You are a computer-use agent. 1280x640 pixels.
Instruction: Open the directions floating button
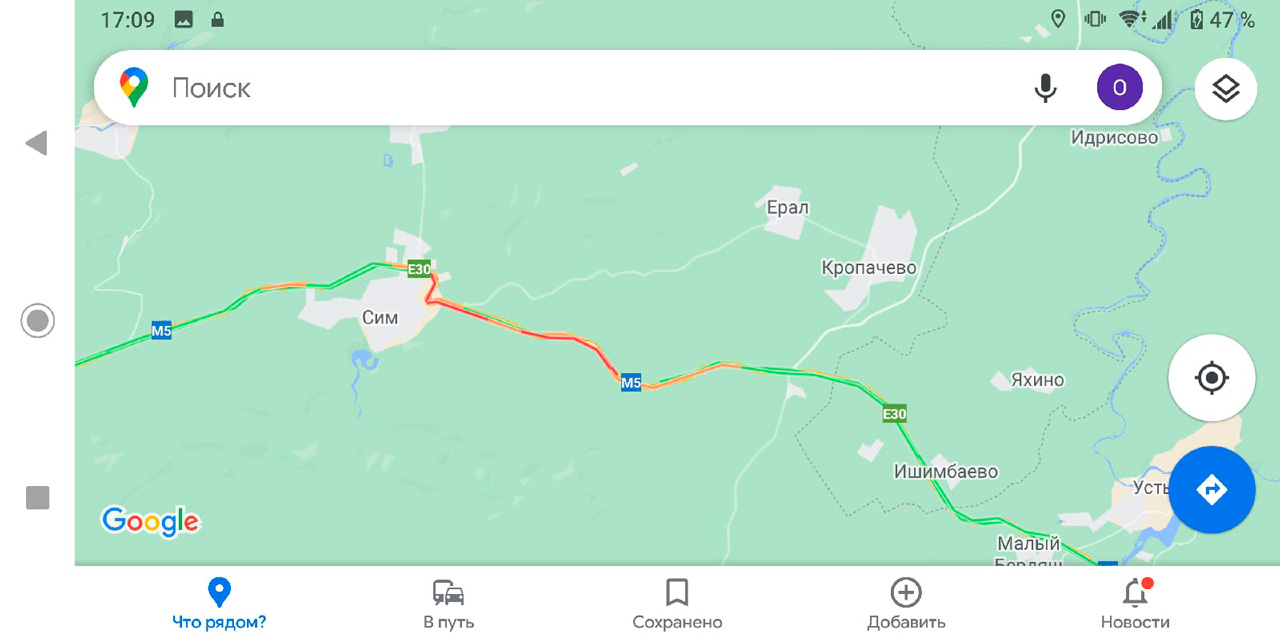click(1211, 490)
